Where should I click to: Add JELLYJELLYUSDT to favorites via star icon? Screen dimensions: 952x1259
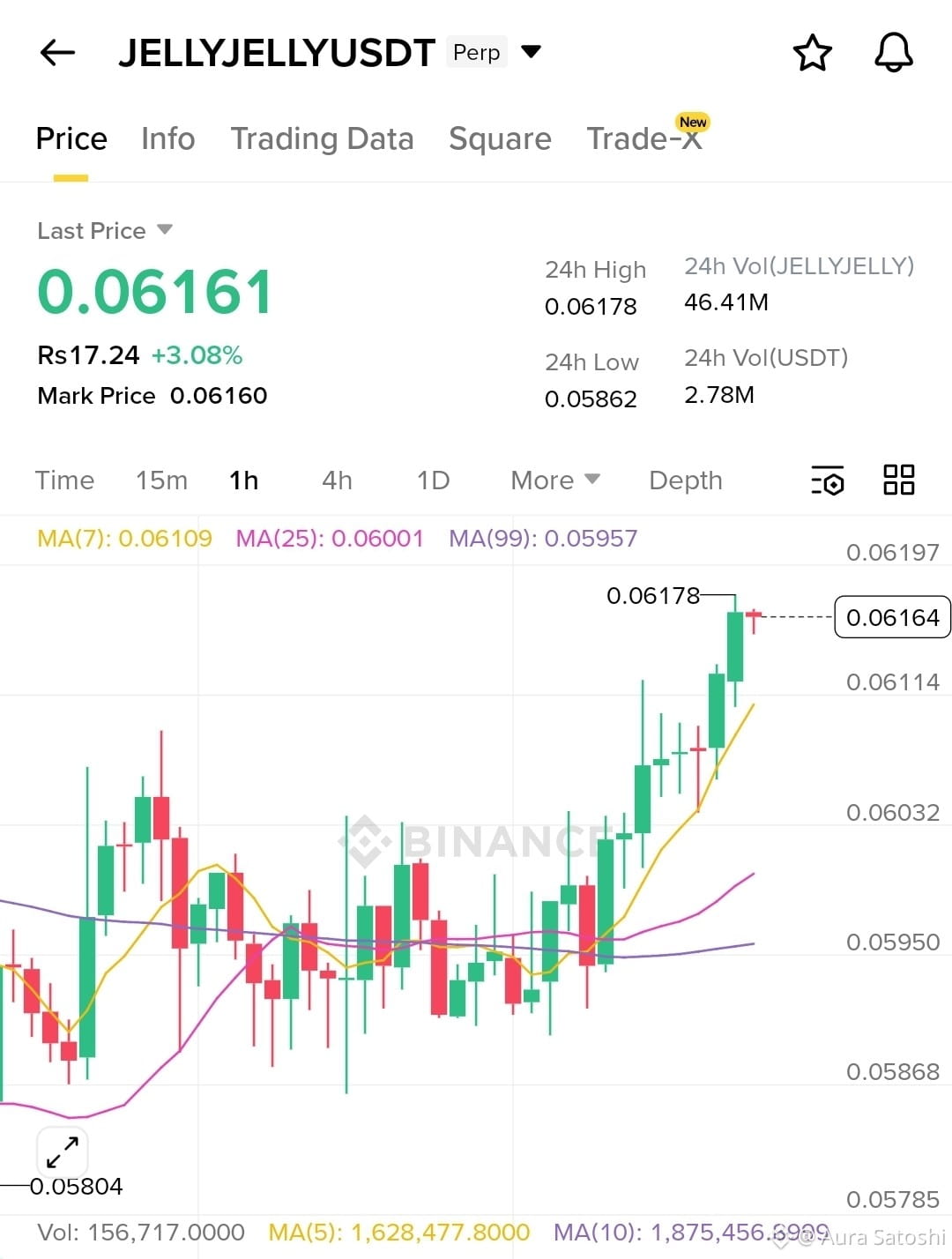pos(813,52)
